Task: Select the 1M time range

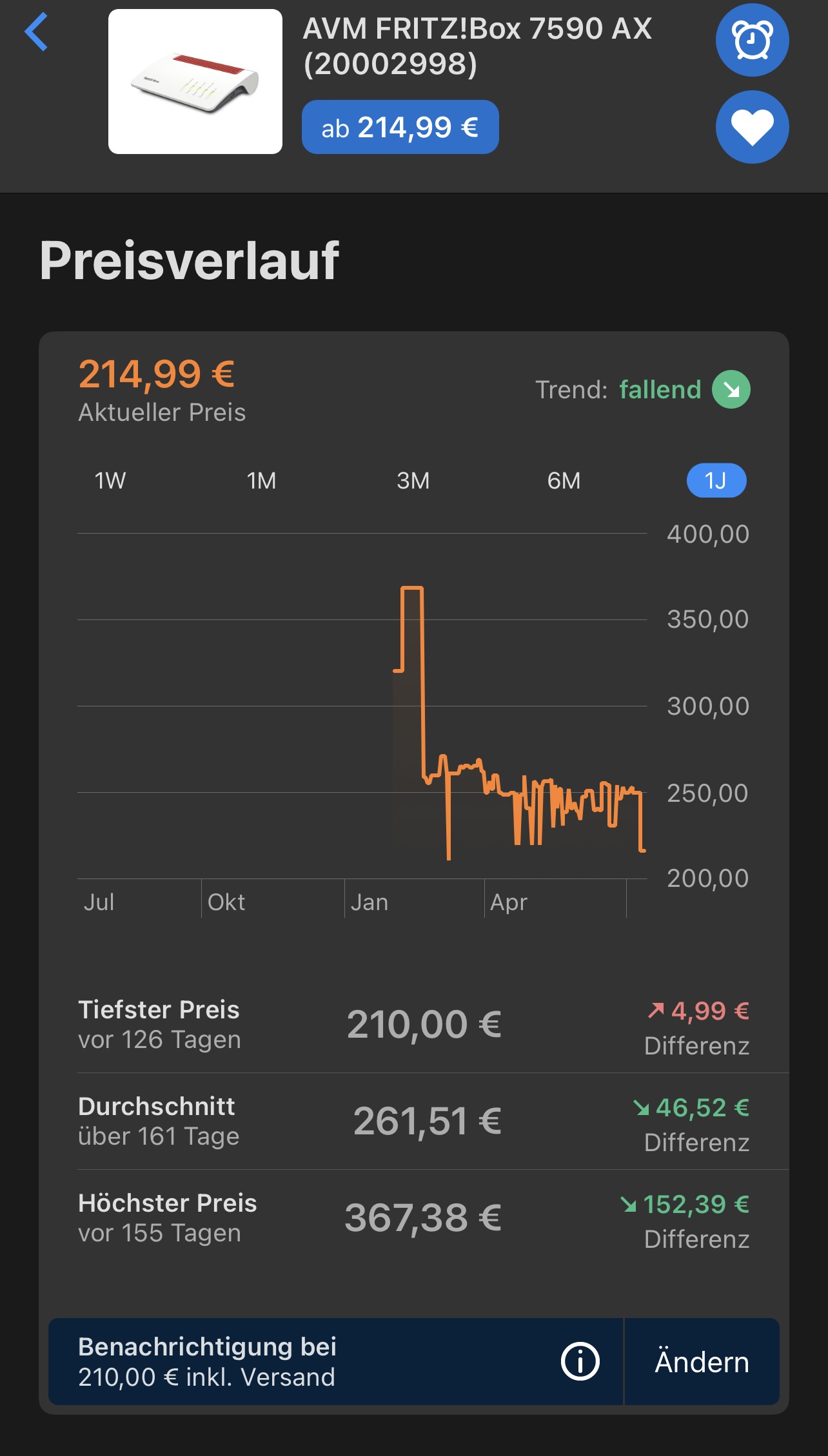Action: click(x=261, y=481)
